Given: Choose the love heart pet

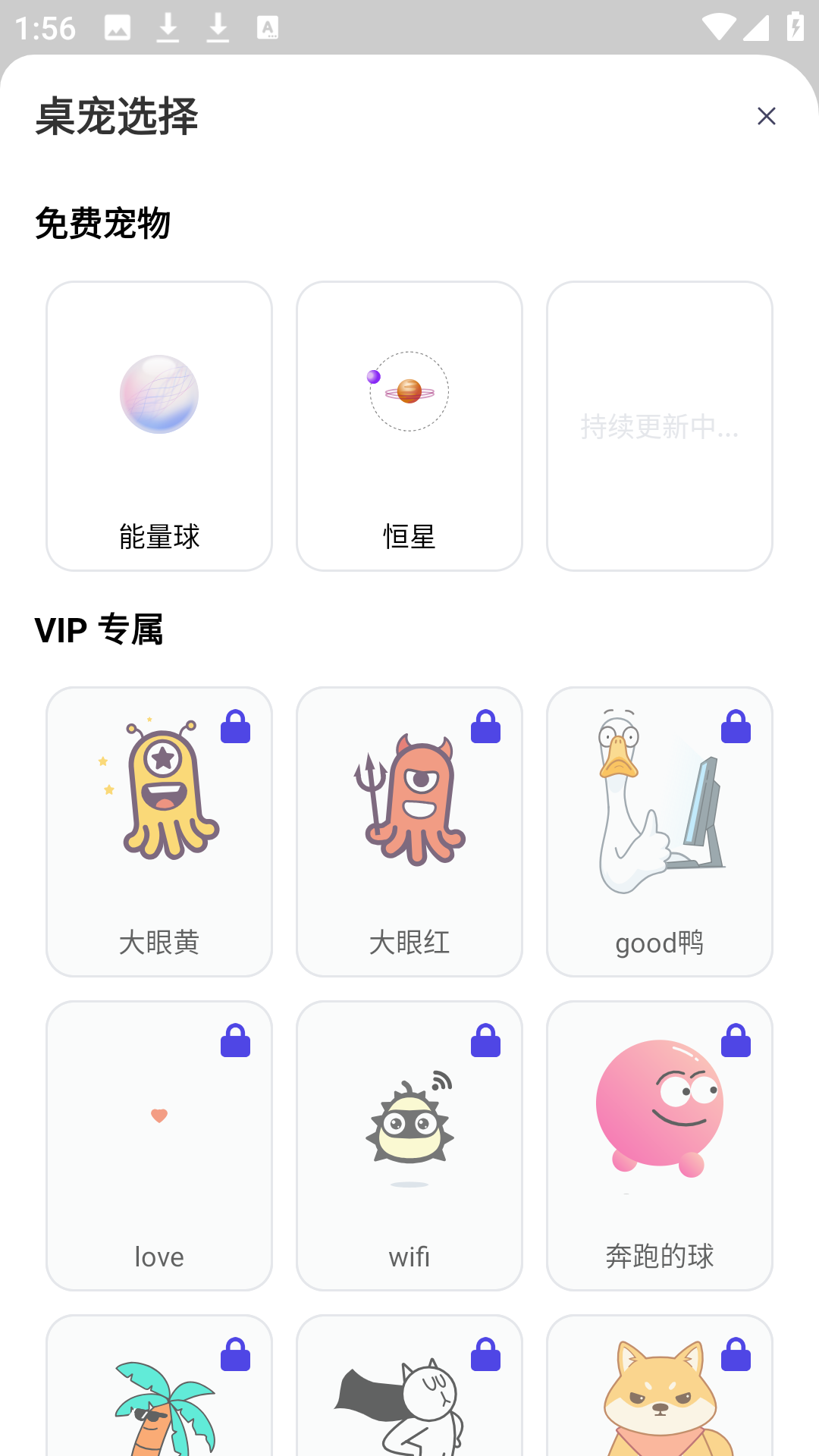Looking at the screenshot, I should point(159,1145).
